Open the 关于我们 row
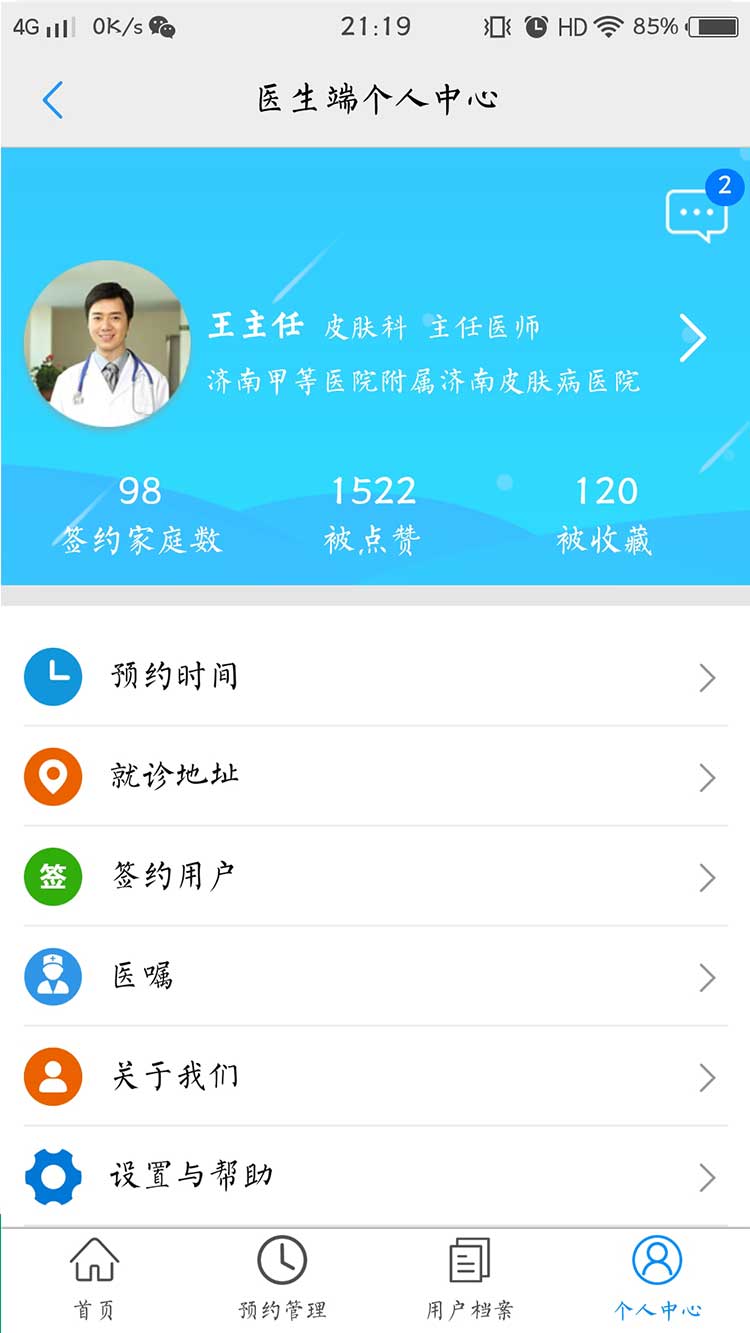750x1333 pixels. pos(375,1077)
